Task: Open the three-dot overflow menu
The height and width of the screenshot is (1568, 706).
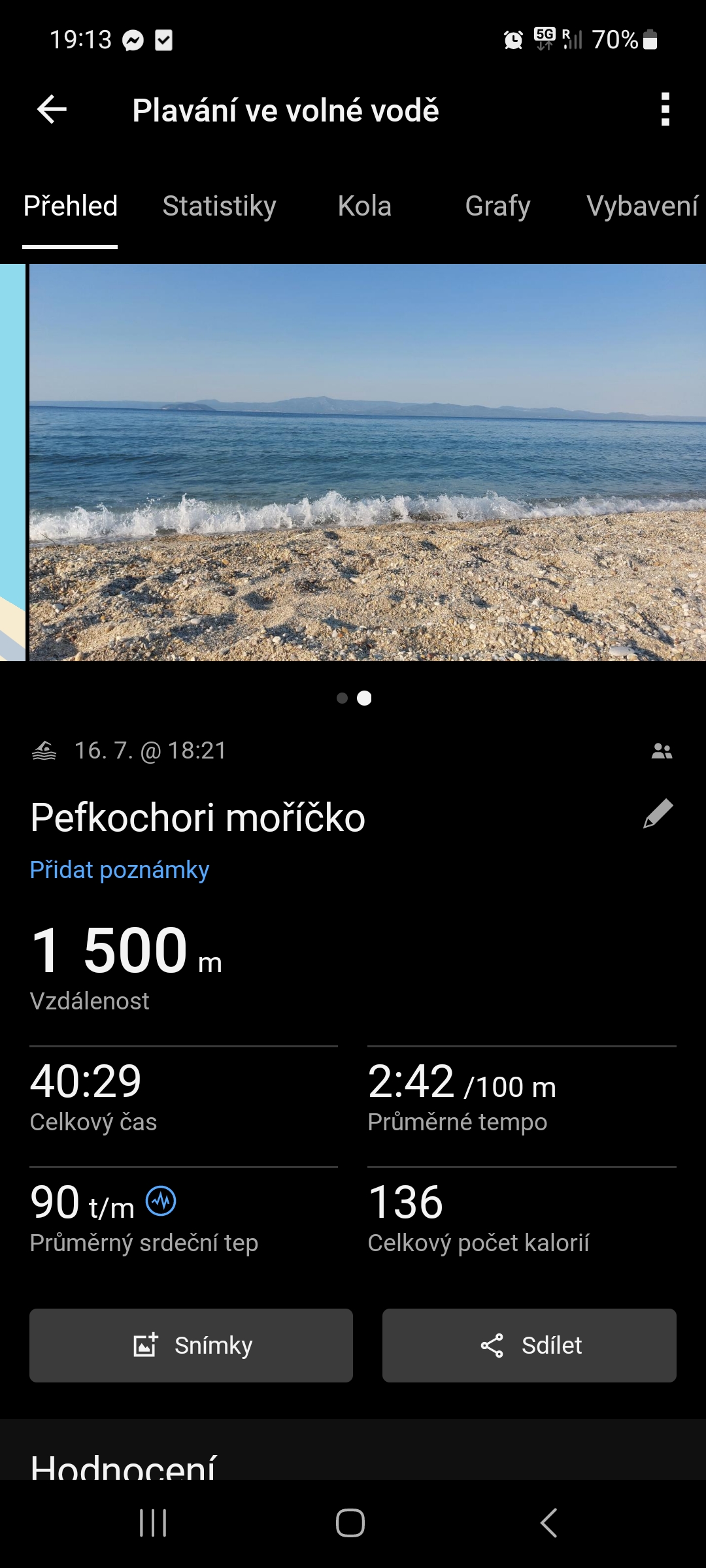Action: click(x=665, y=109)
